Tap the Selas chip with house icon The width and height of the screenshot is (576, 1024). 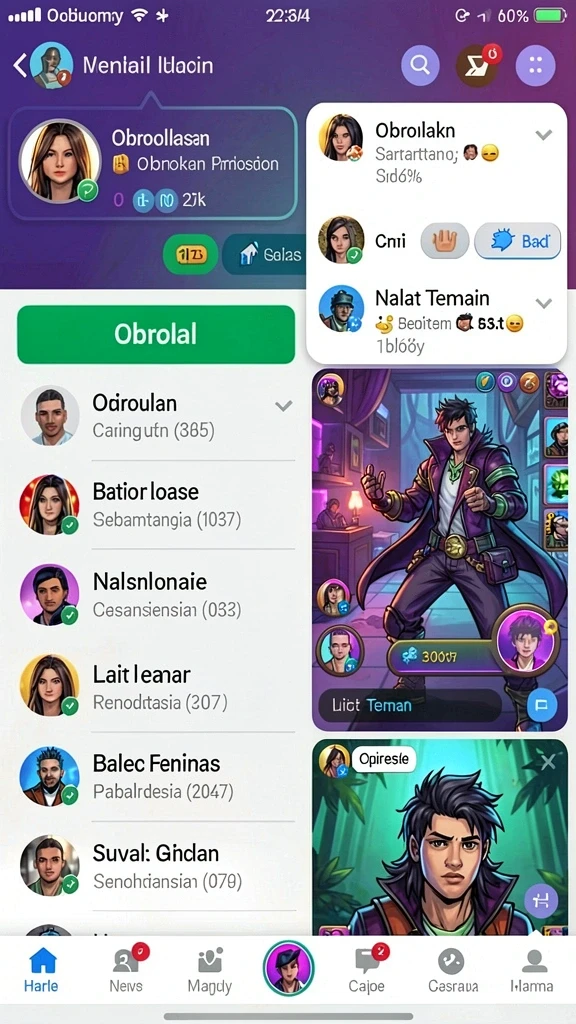click(264, 254)
